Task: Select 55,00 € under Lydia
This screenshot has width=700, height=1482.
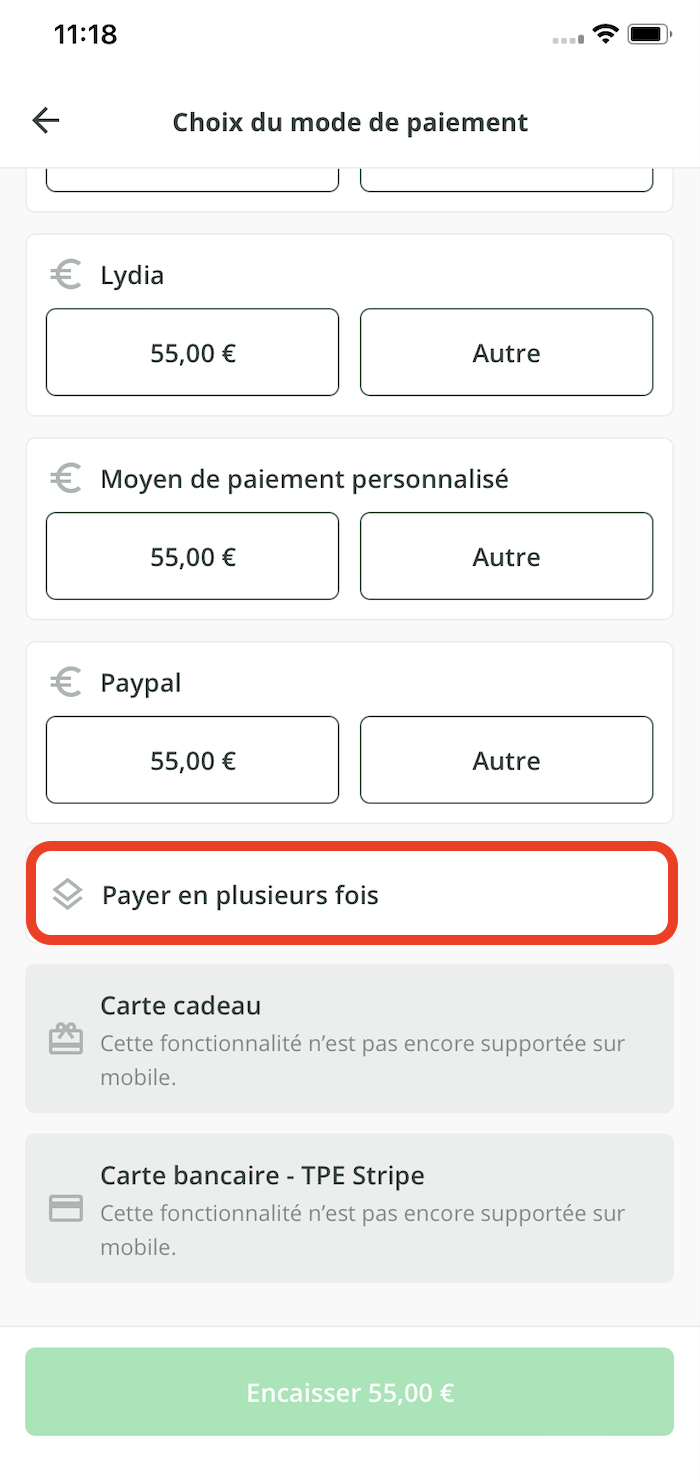Action: 192,352
